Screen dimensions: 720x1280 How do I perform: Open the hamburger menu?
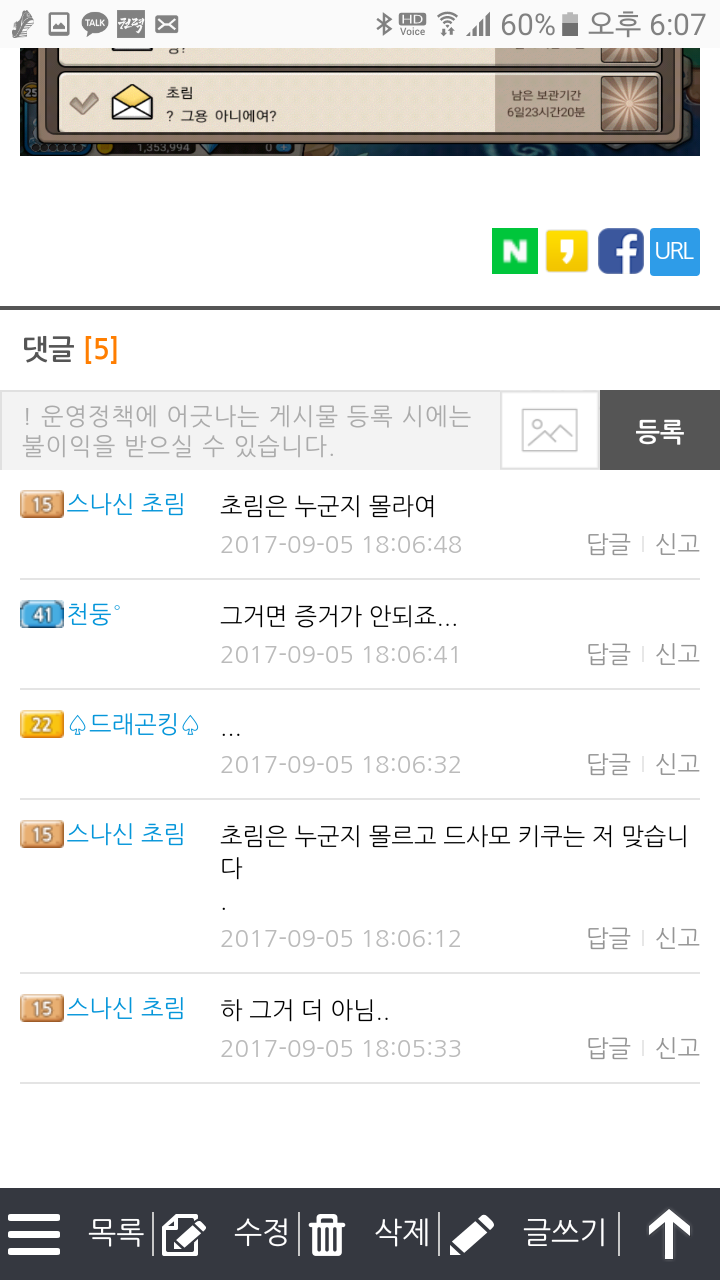click(x=34, y=1234)
